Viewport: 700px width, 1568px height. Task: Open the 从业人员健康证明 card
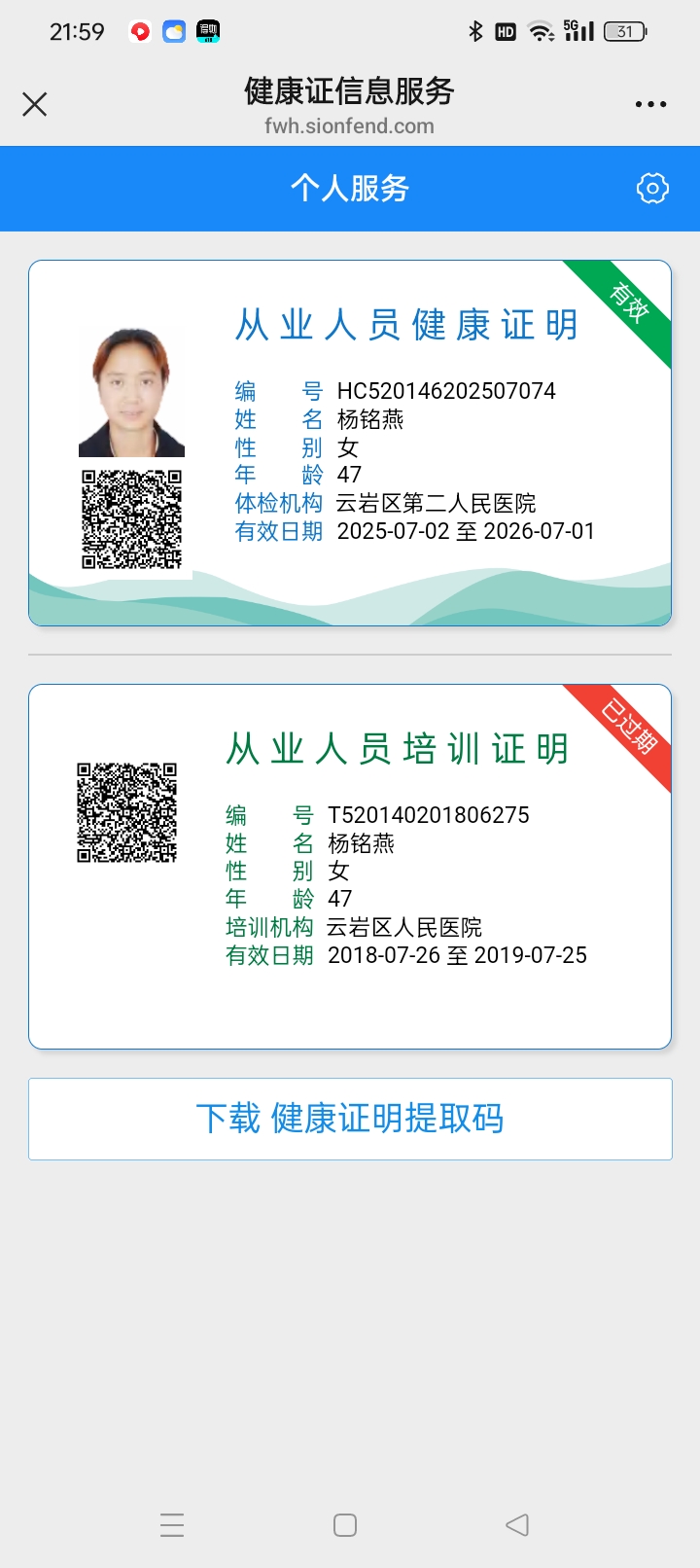(350, 443)
